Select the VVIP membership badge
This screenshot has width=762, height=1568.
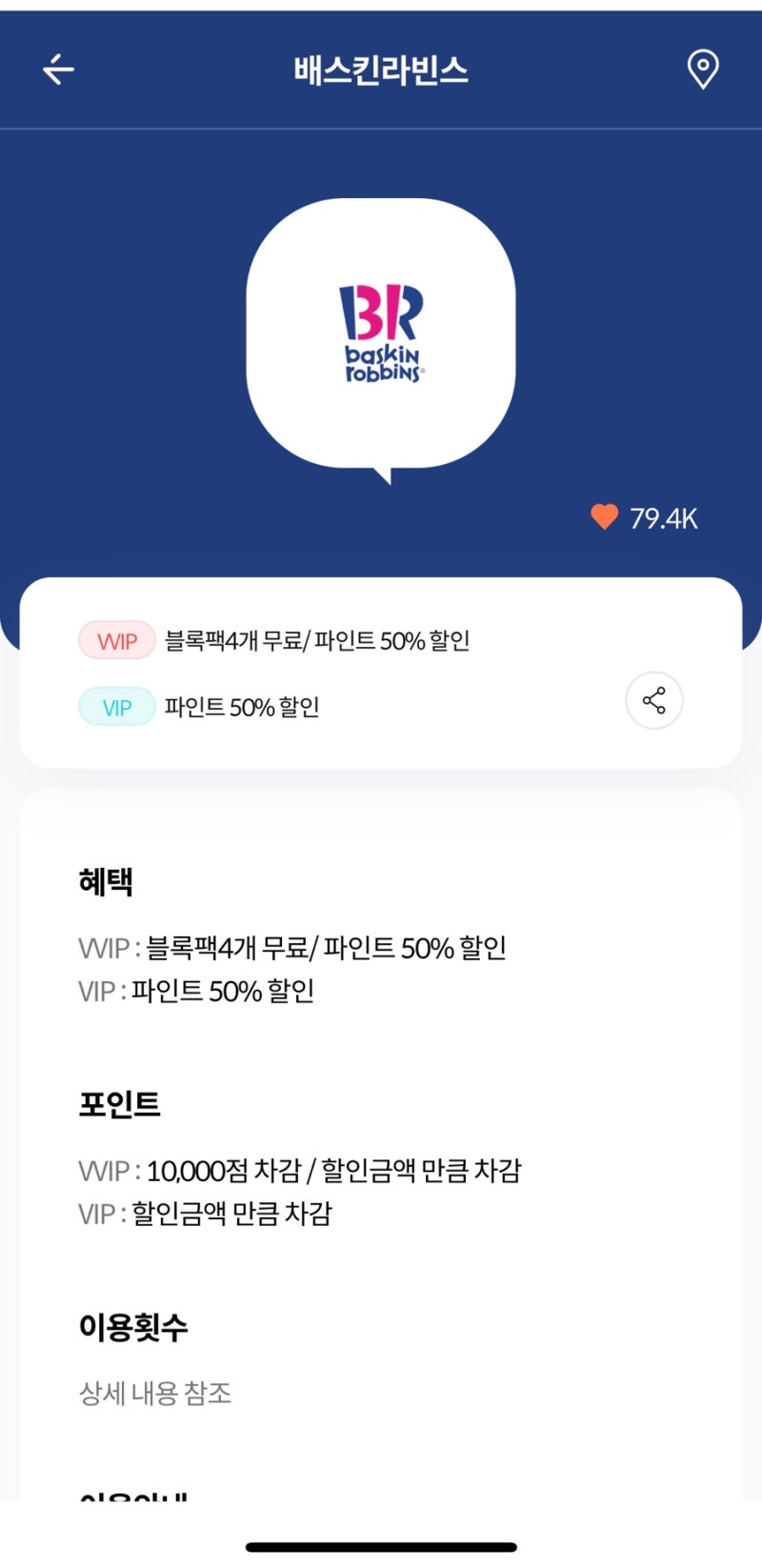[x=116, y=639]
